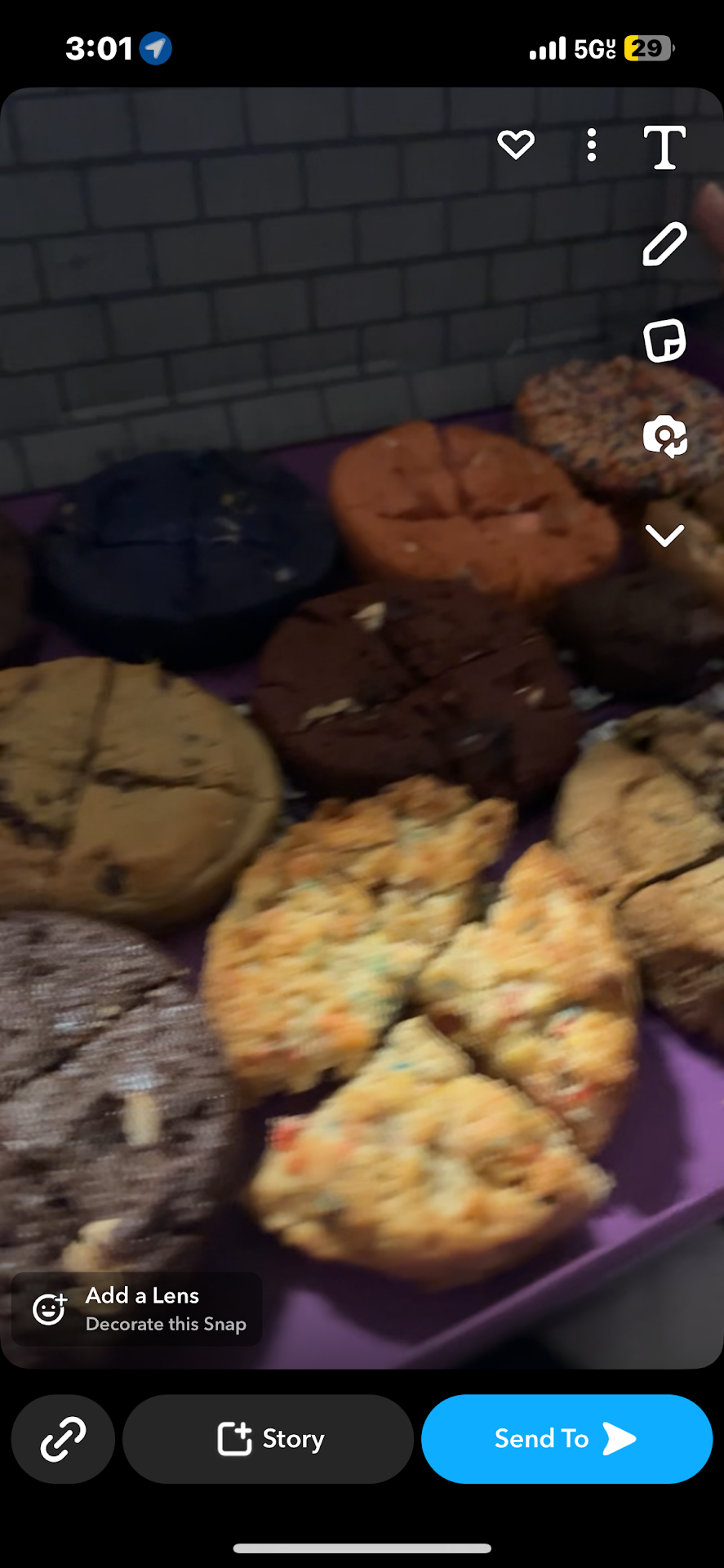The width and height of the screenshot is (724, 1568).
Task: Tap the camera rotate edit tool
Action: click(x=664, y=437)
